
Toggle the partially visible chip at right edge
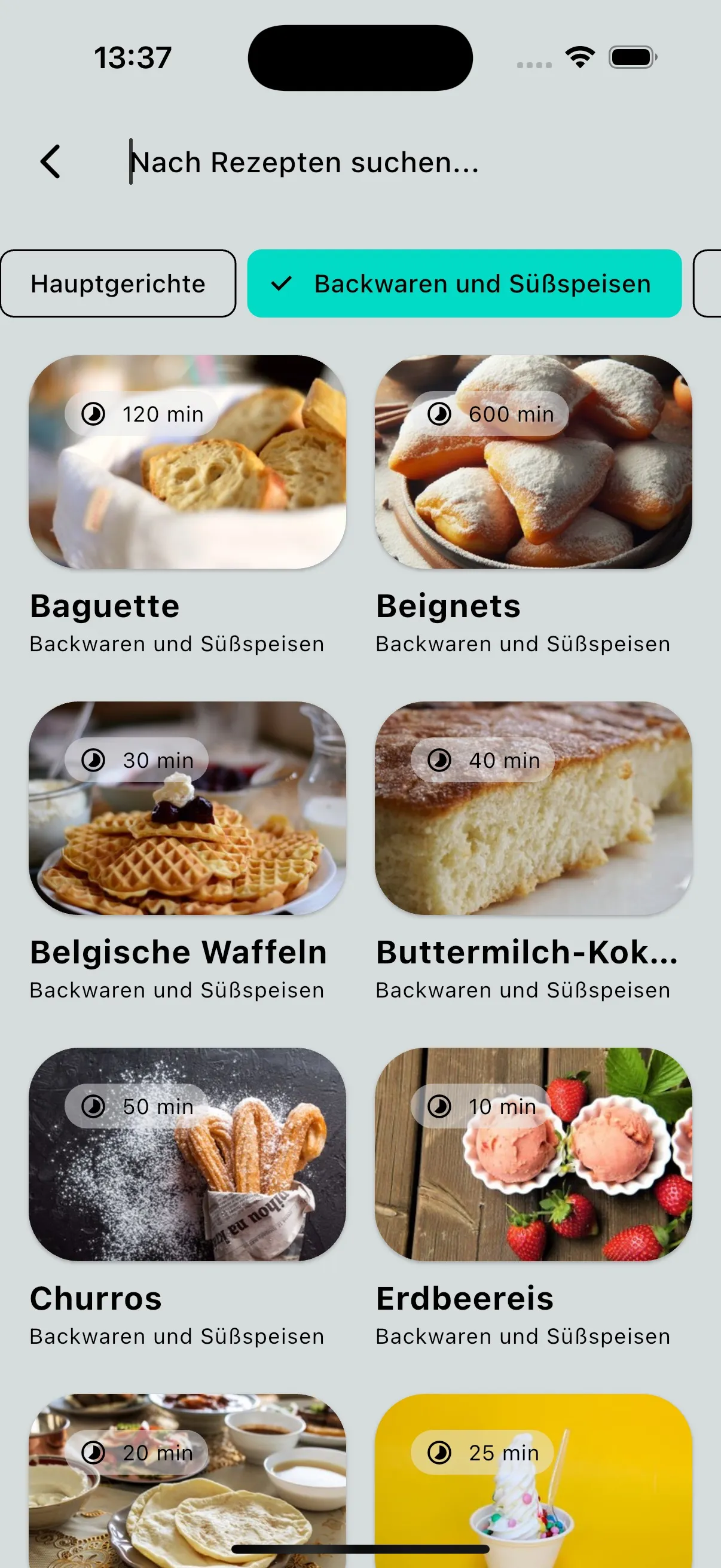[x=713, y=283]
